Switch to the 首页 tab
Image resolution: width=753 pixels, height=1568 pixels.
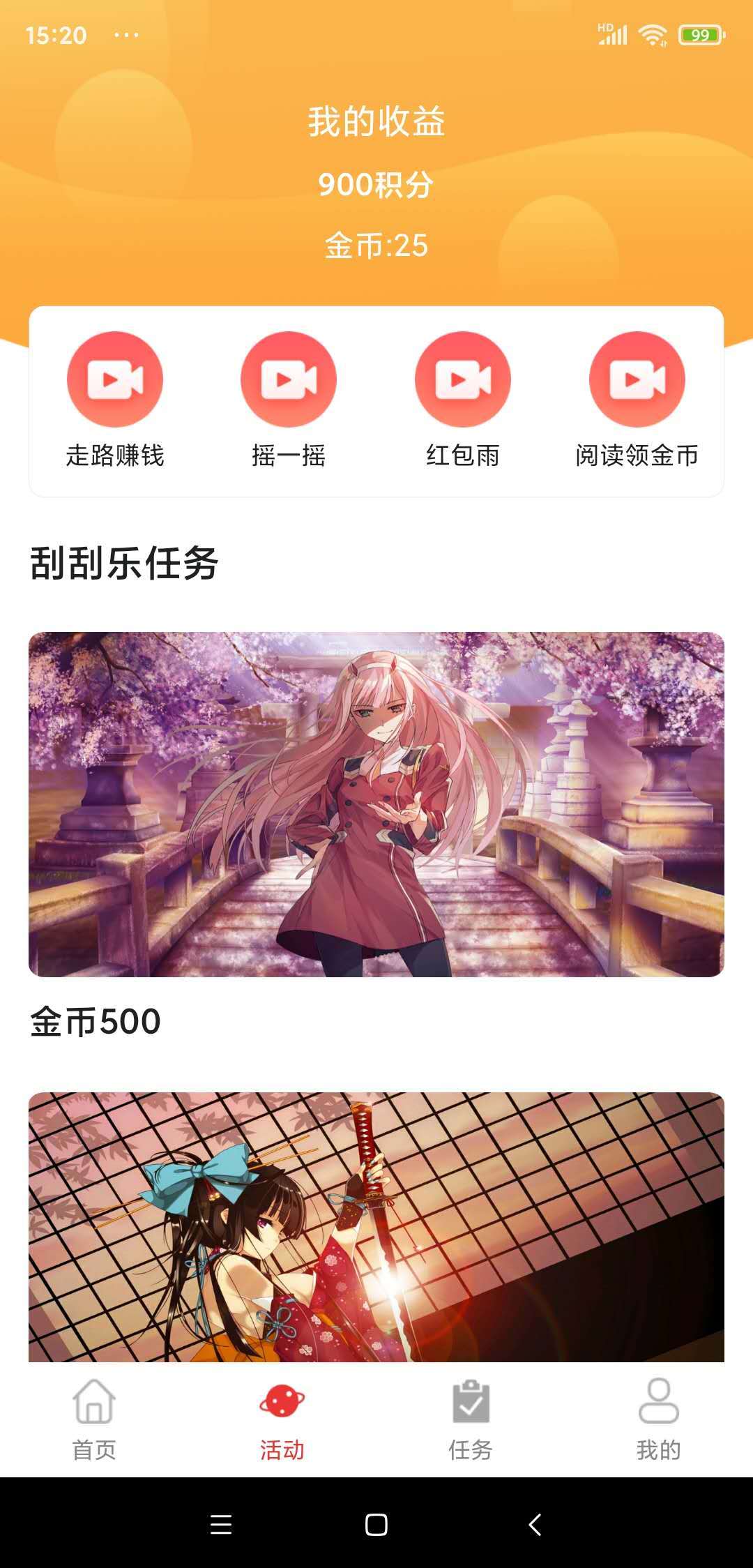tap(94, 1419)
